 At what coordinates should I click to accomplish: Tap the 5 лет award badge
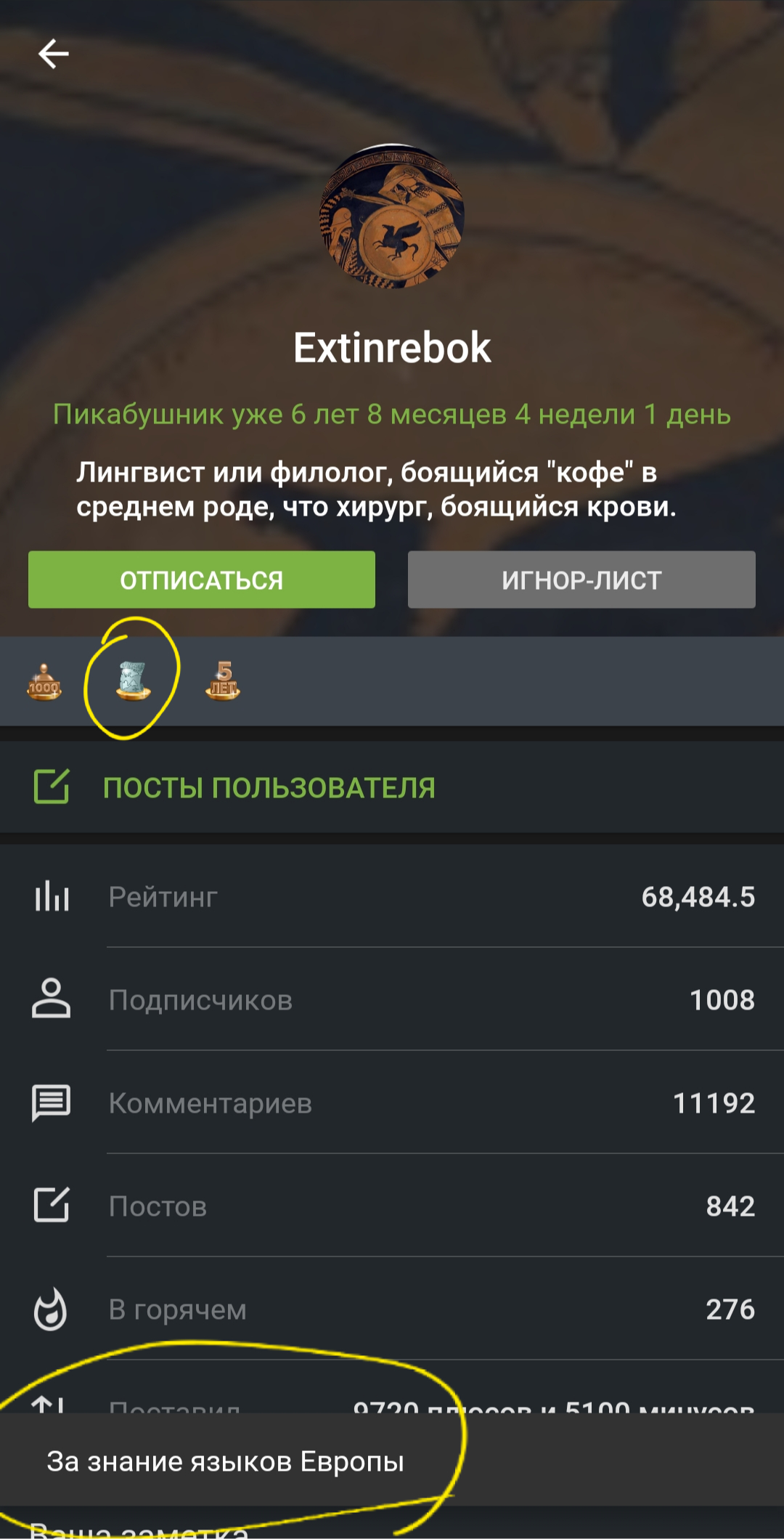223,681
